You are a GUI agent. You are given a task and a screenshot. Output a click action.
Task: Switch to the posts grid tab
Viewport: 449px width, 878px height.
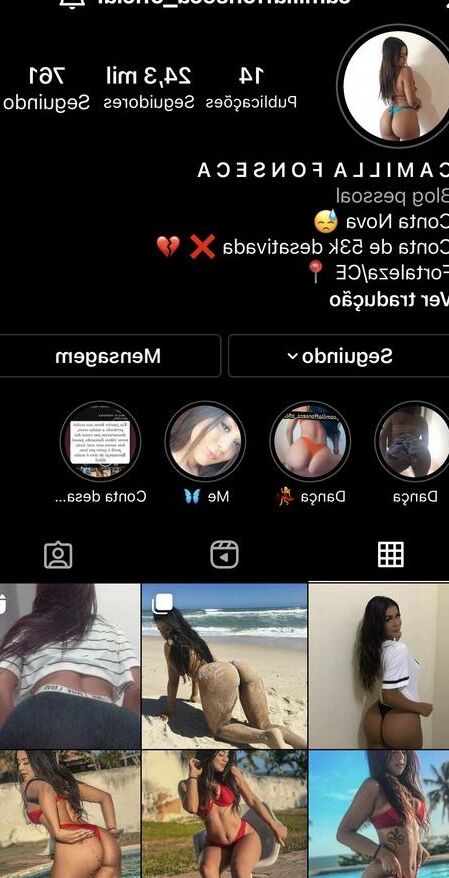(x=391, y=554)
